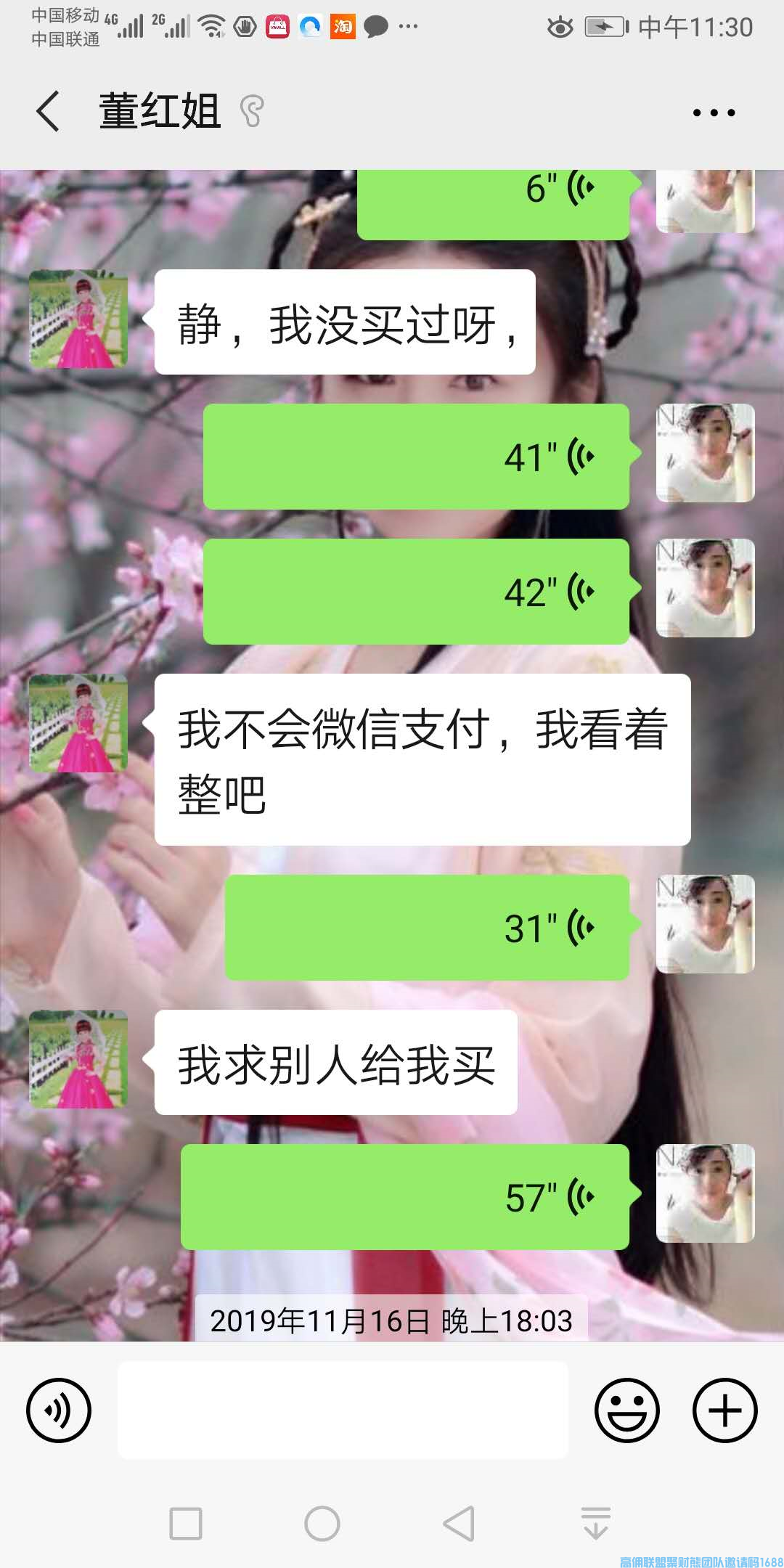Open 董红姐's avatar beside 我求别人给我买

tap(78, 1059)
